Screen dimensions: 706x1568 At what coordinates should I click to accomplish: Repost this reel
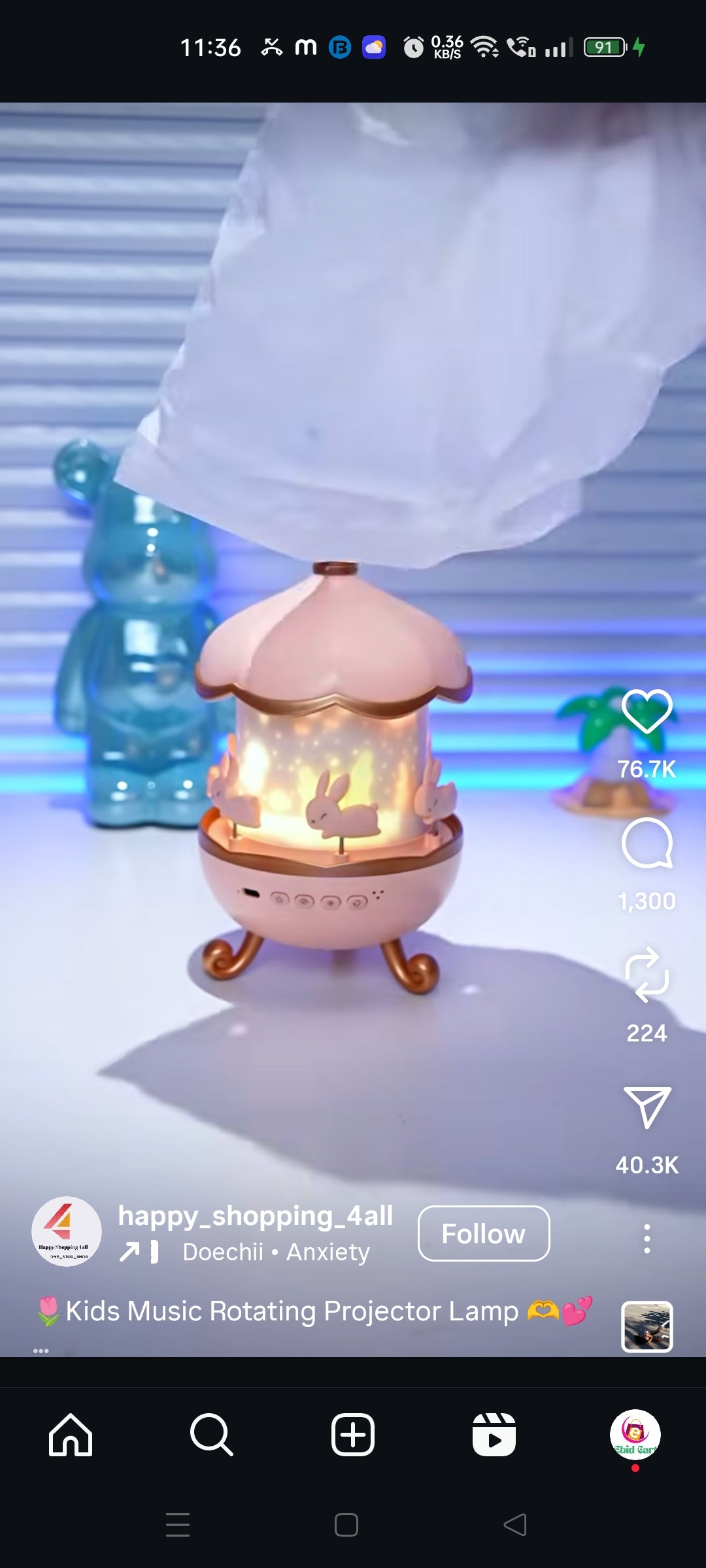pos(647,975)
